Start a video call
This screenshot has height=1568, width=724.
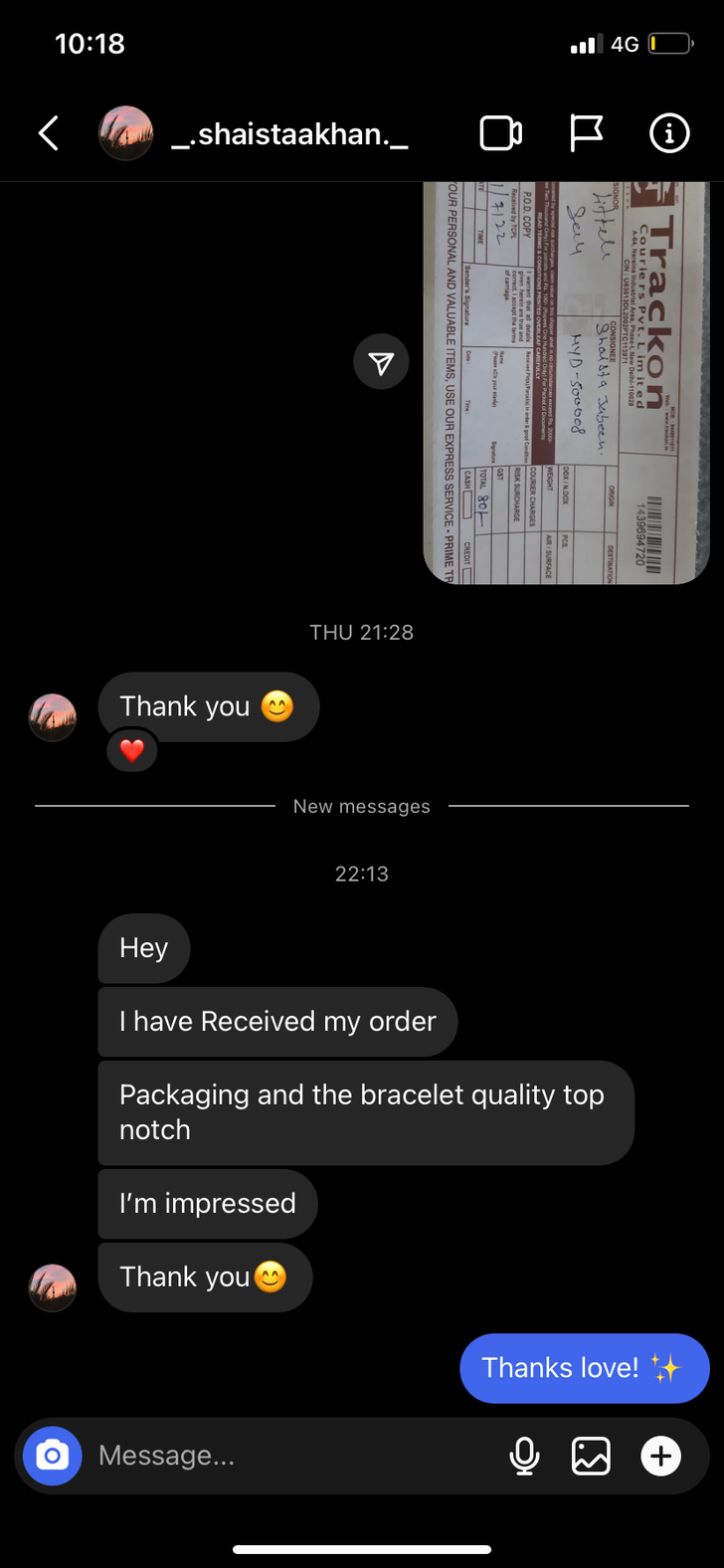click(x=500, y=133)
